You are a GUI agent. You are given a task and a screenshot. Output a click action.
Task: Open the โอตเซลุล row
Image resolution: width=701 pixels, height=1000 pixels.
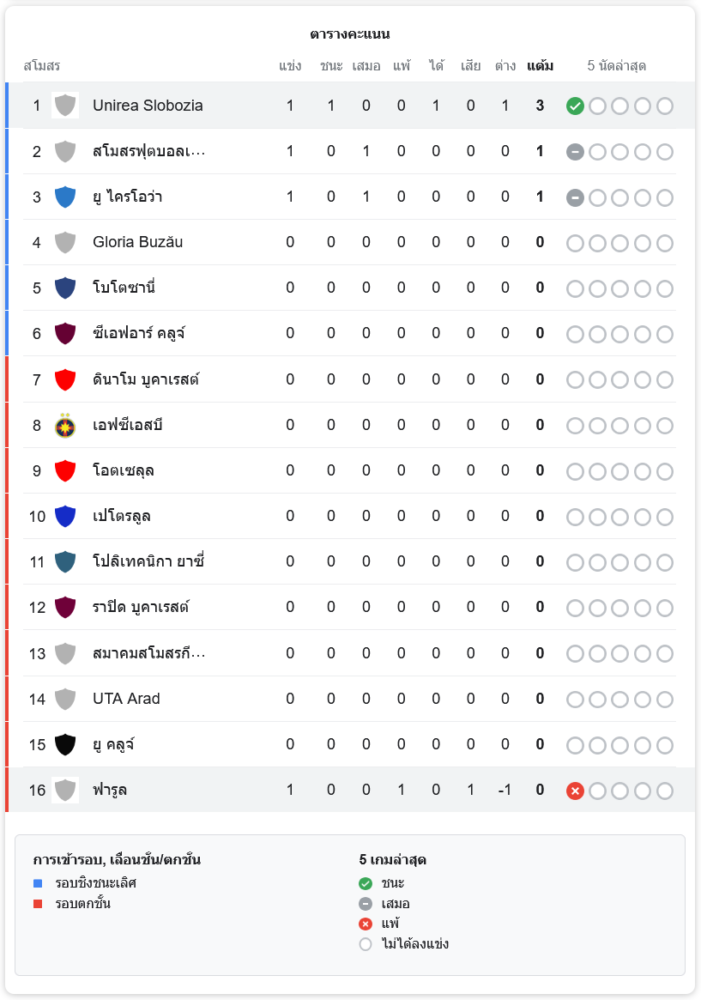click(x=123, y=470)
